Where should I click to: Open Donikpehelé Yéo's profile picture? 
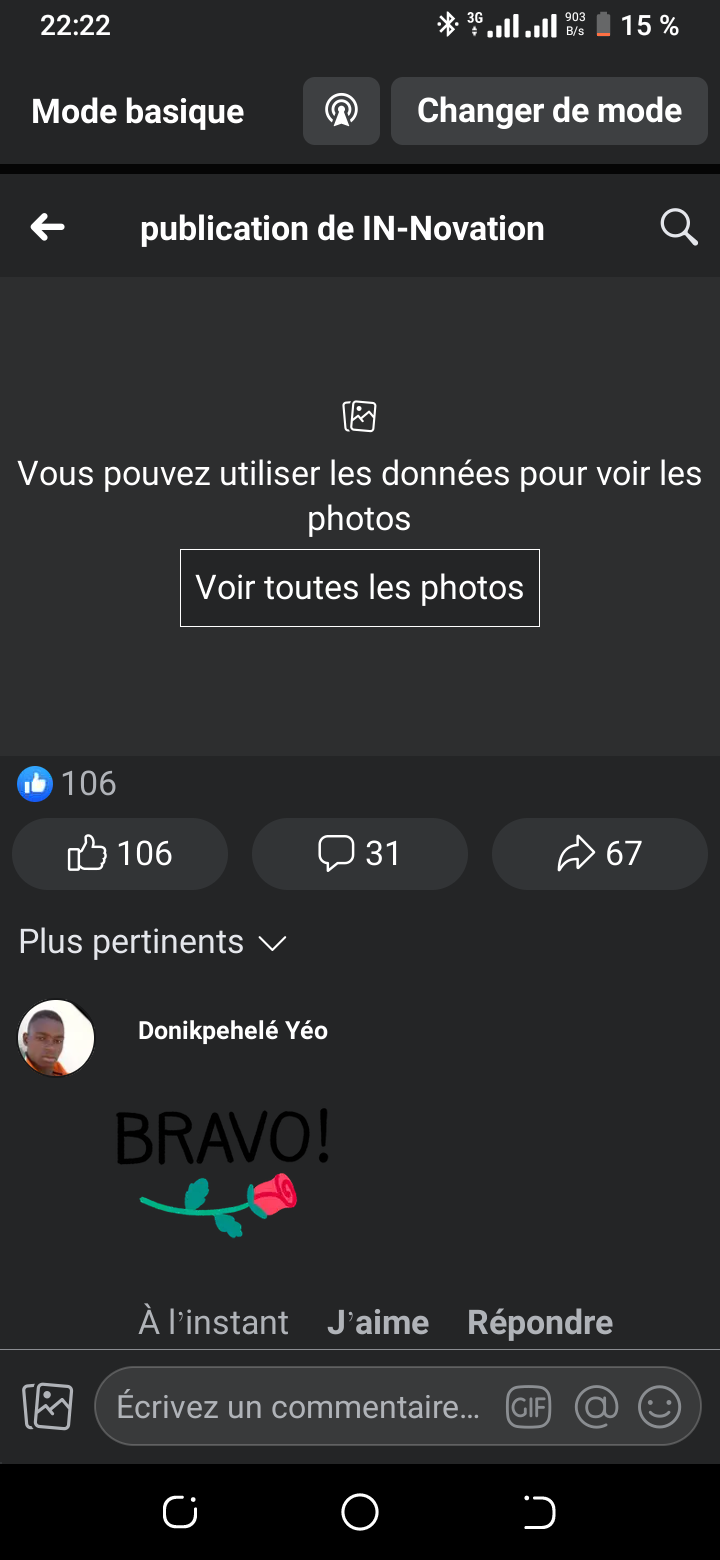tap(56, 1038)
